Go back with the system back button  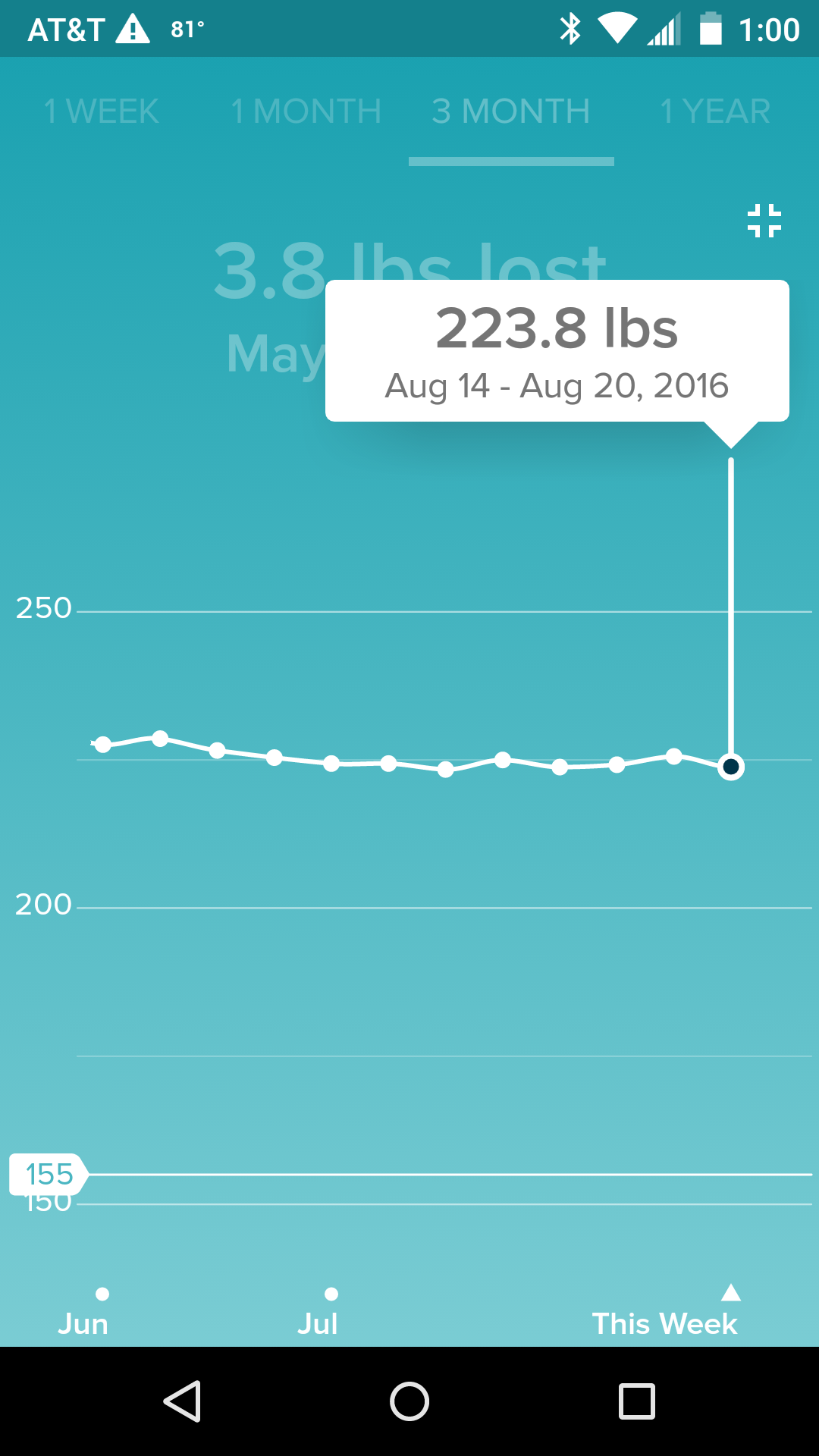(182, 1401)
